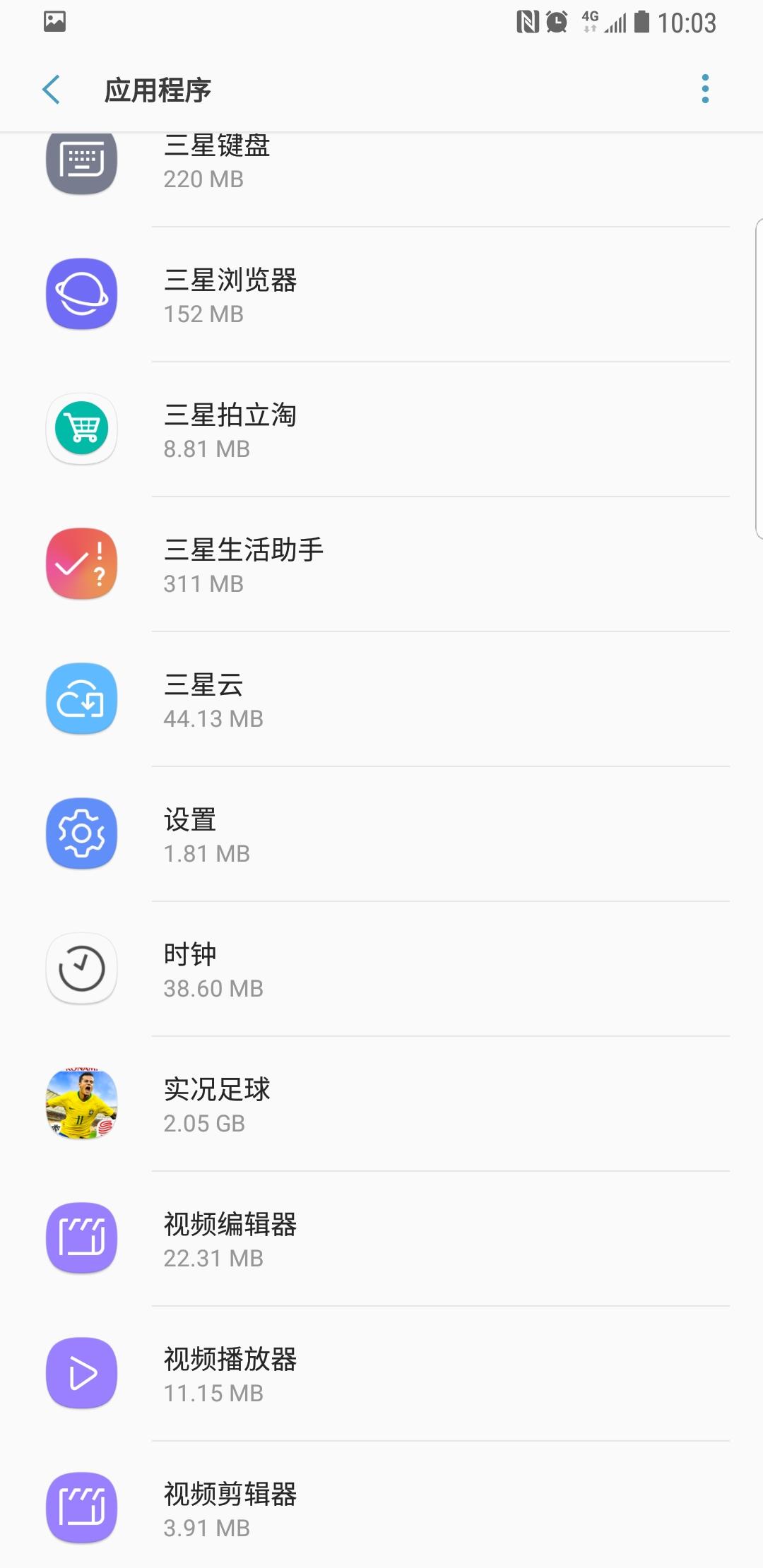Open 三星浏览器 app info

click(x=381, y=295)
